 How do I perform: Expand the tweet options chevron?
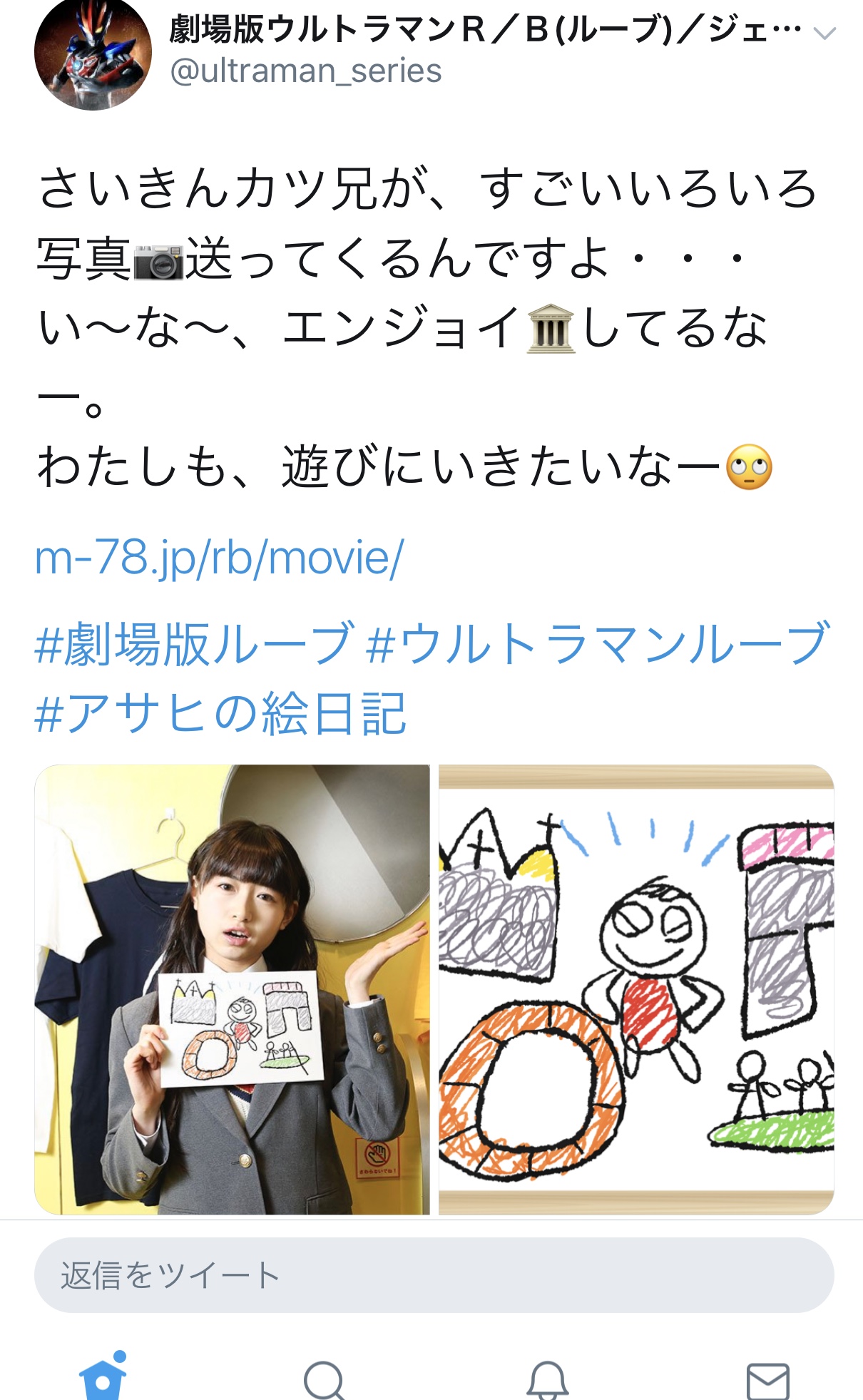tap(824, 33)
